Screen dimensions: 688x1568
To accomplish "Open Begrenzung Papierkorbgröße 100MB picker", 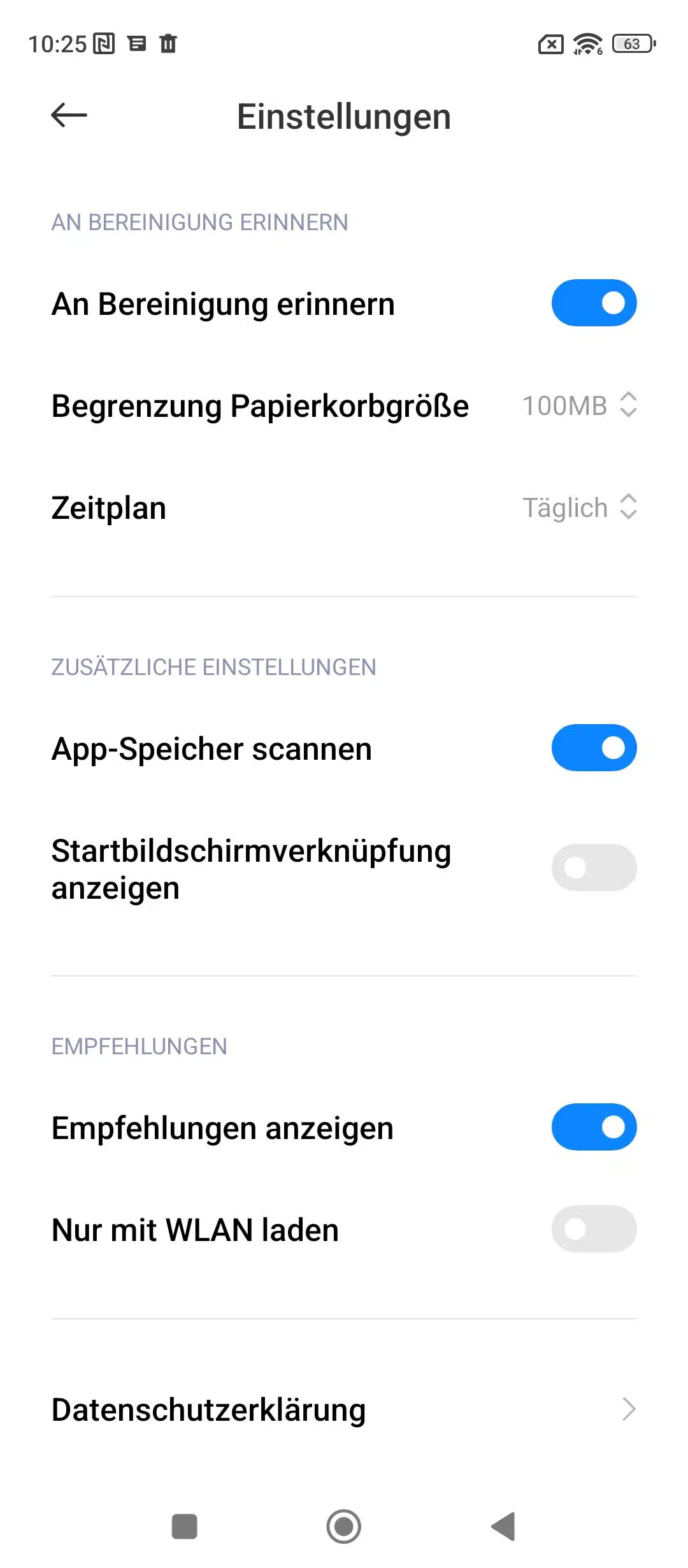I will pyautogui.click(x=580, y=405).
